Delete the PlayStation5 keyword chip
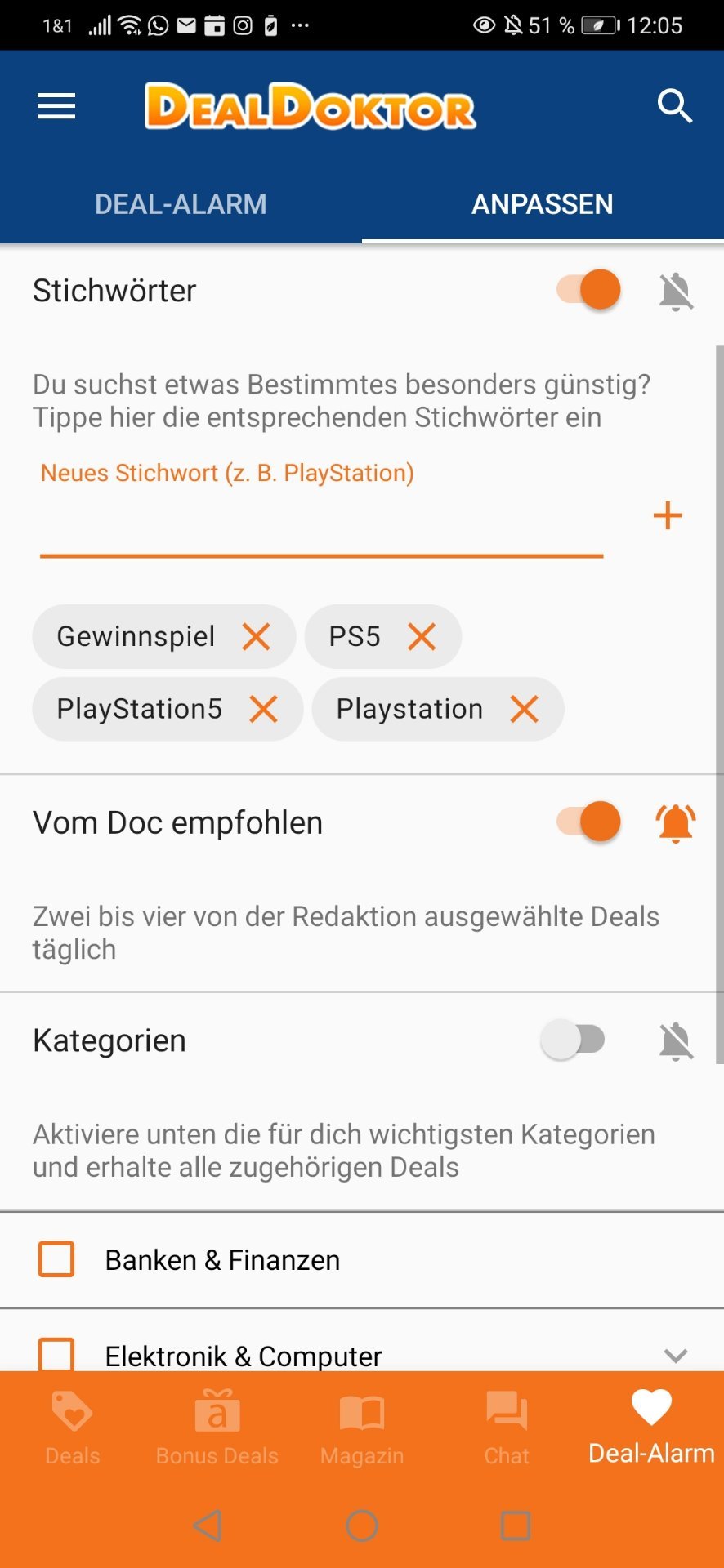Viewport: 724px width, 1568px height. pyautogui.click(x=263, y=709)
